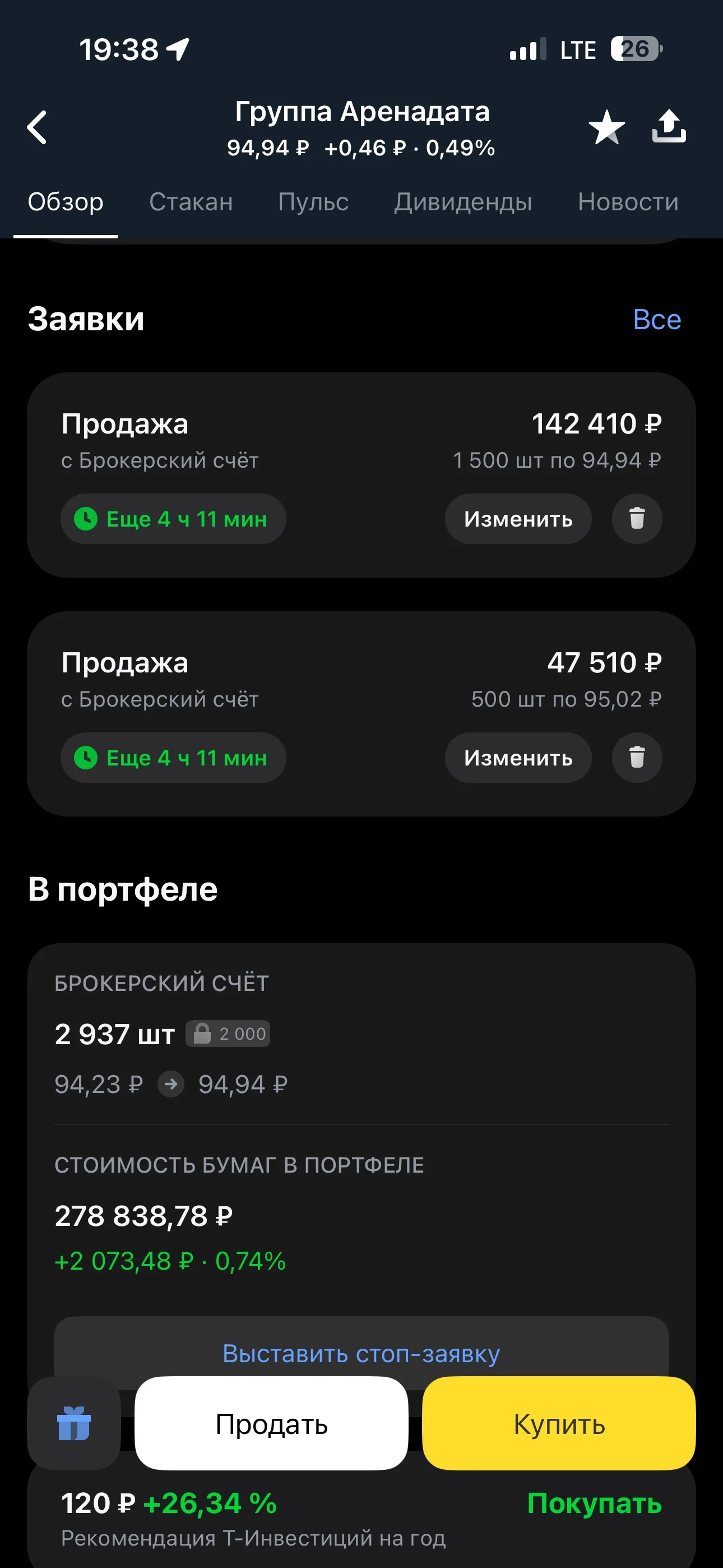The width and height of the screenshot is (723, 1568).
Task: Open the gift icon button
Action: [73, 1424]
